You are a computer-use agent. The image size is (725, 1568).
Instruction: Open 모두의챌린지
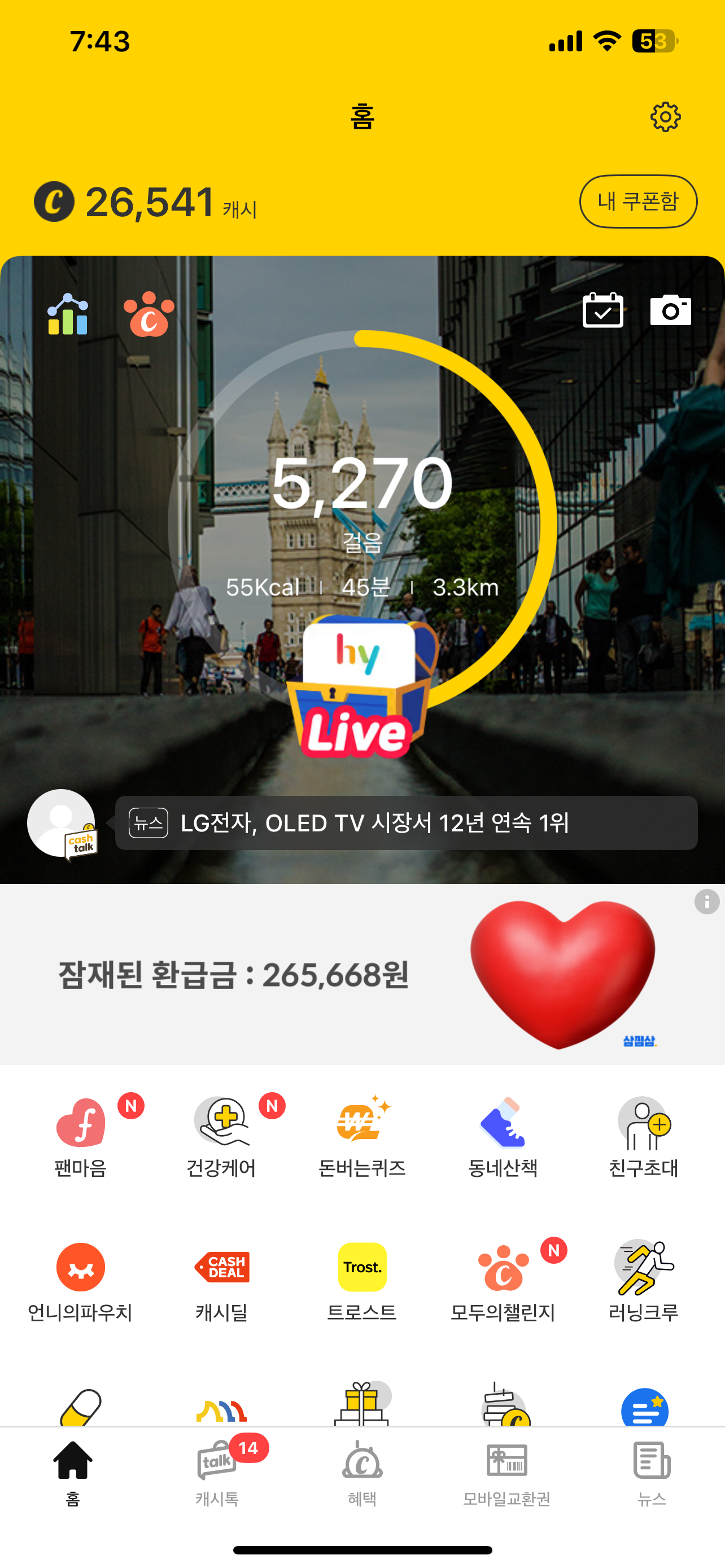(503, 1281)
